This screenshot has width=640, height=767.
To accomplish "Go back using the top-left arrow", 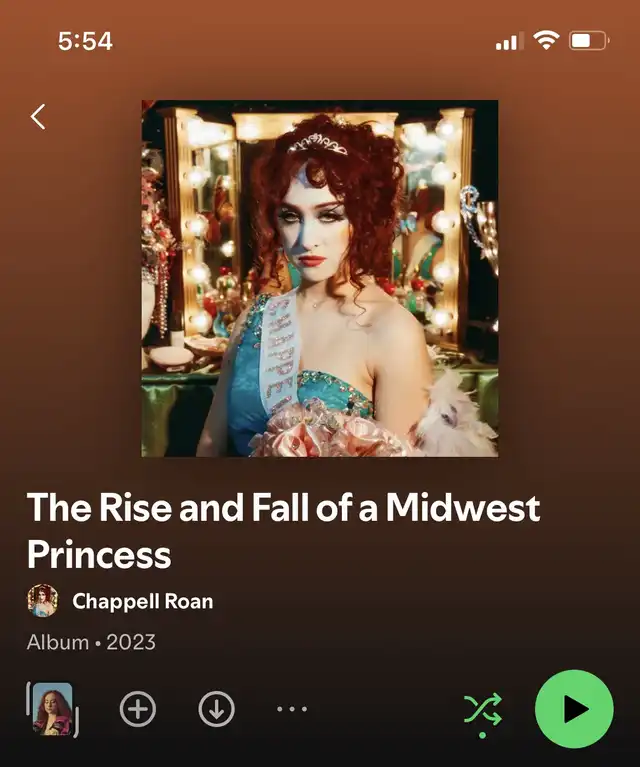I will (38, 117).
